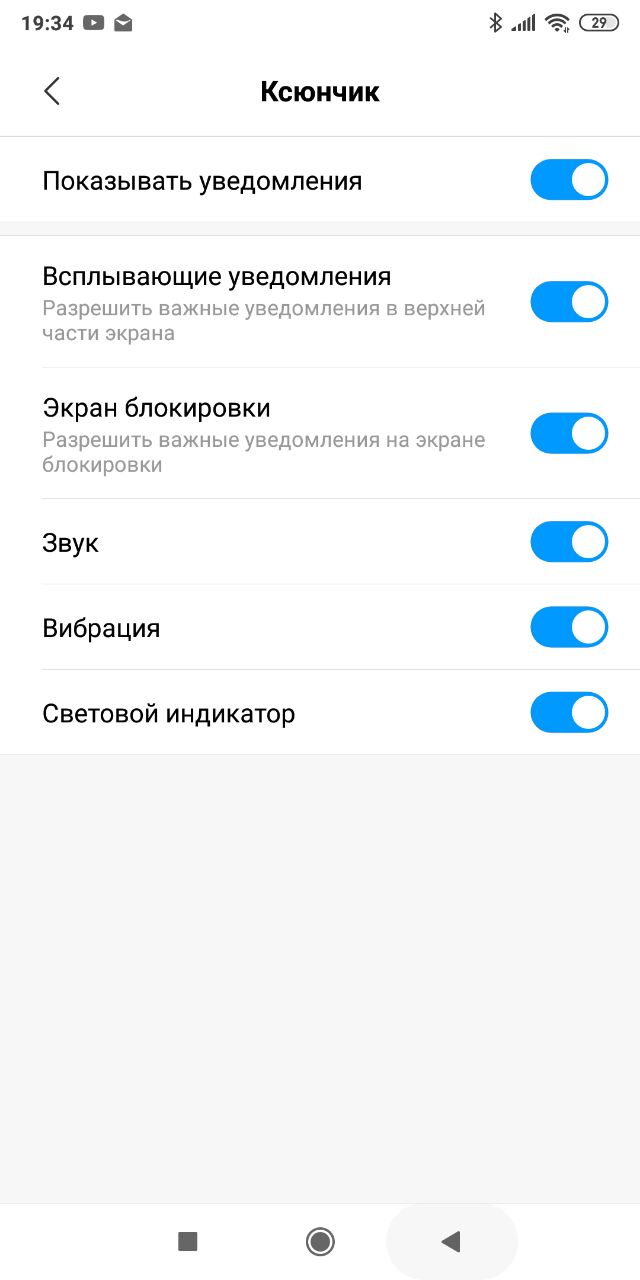The image size is (640, 1280).
Task: Toggle Экран блокировки notifications off
Action: [568, 434]
